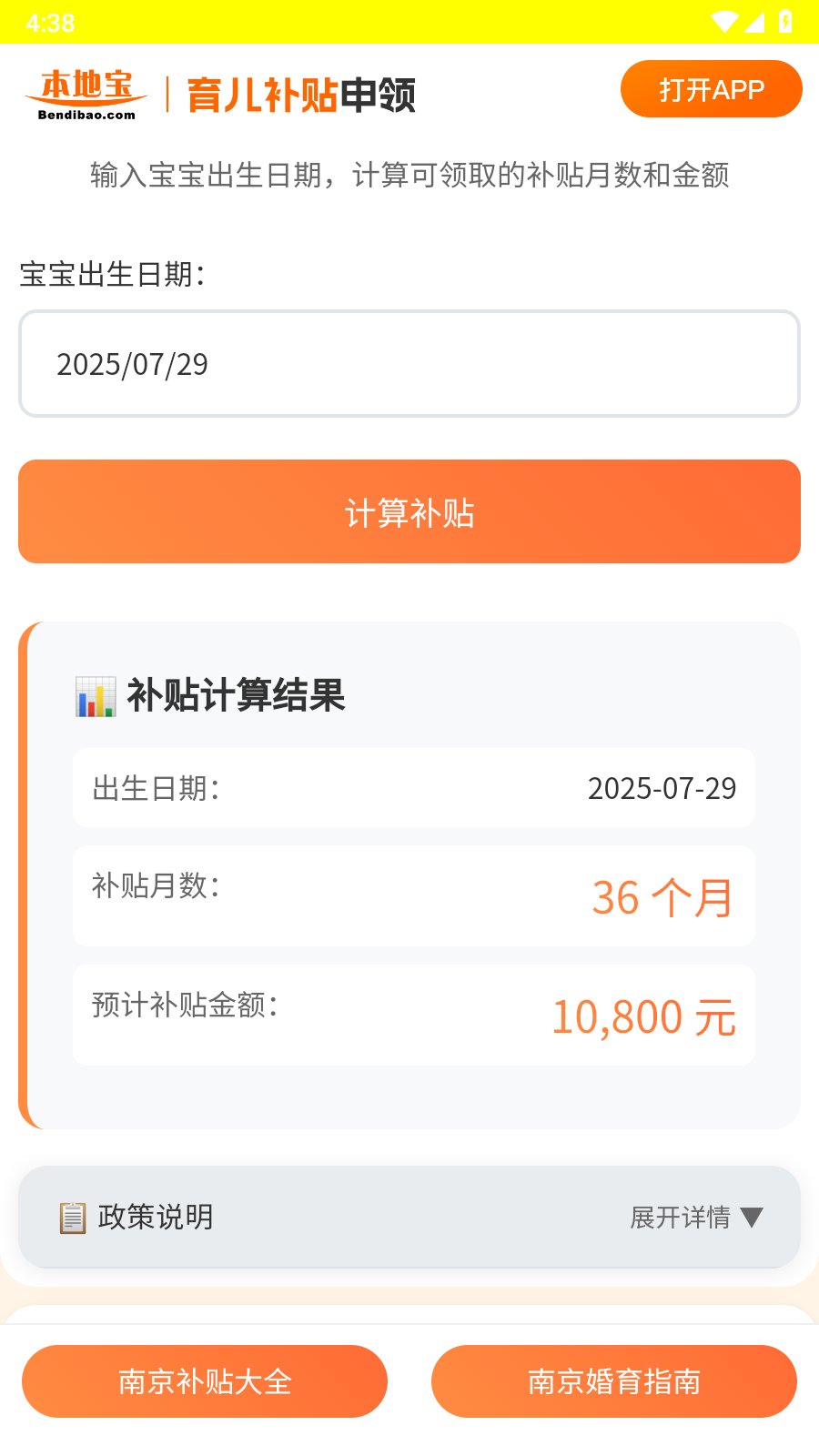Click the down triangle on the 政策说明 card
Screen dimensions: 819x1456
(x=752, y=1218)
